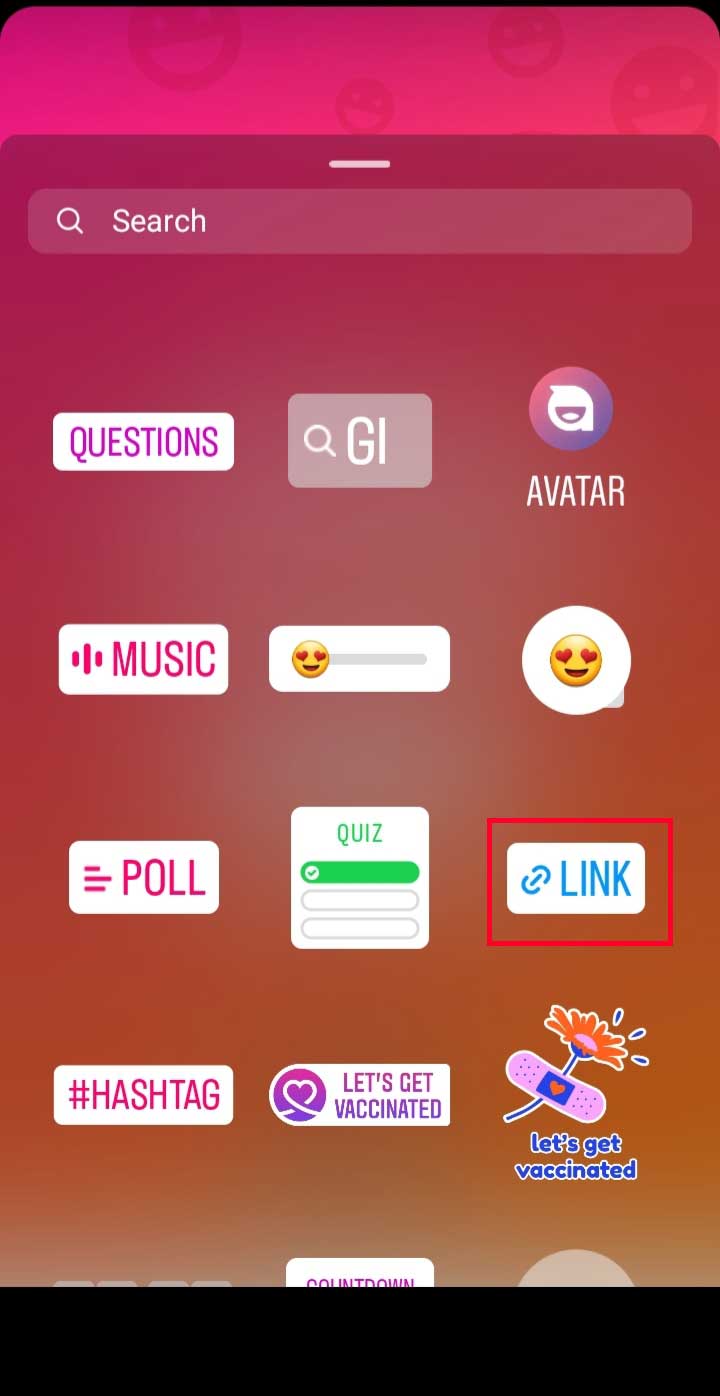Screen dimensions: 720x1396
Task: Pick the bandage flower vaccinated sticker
Action: point(576,1094)
